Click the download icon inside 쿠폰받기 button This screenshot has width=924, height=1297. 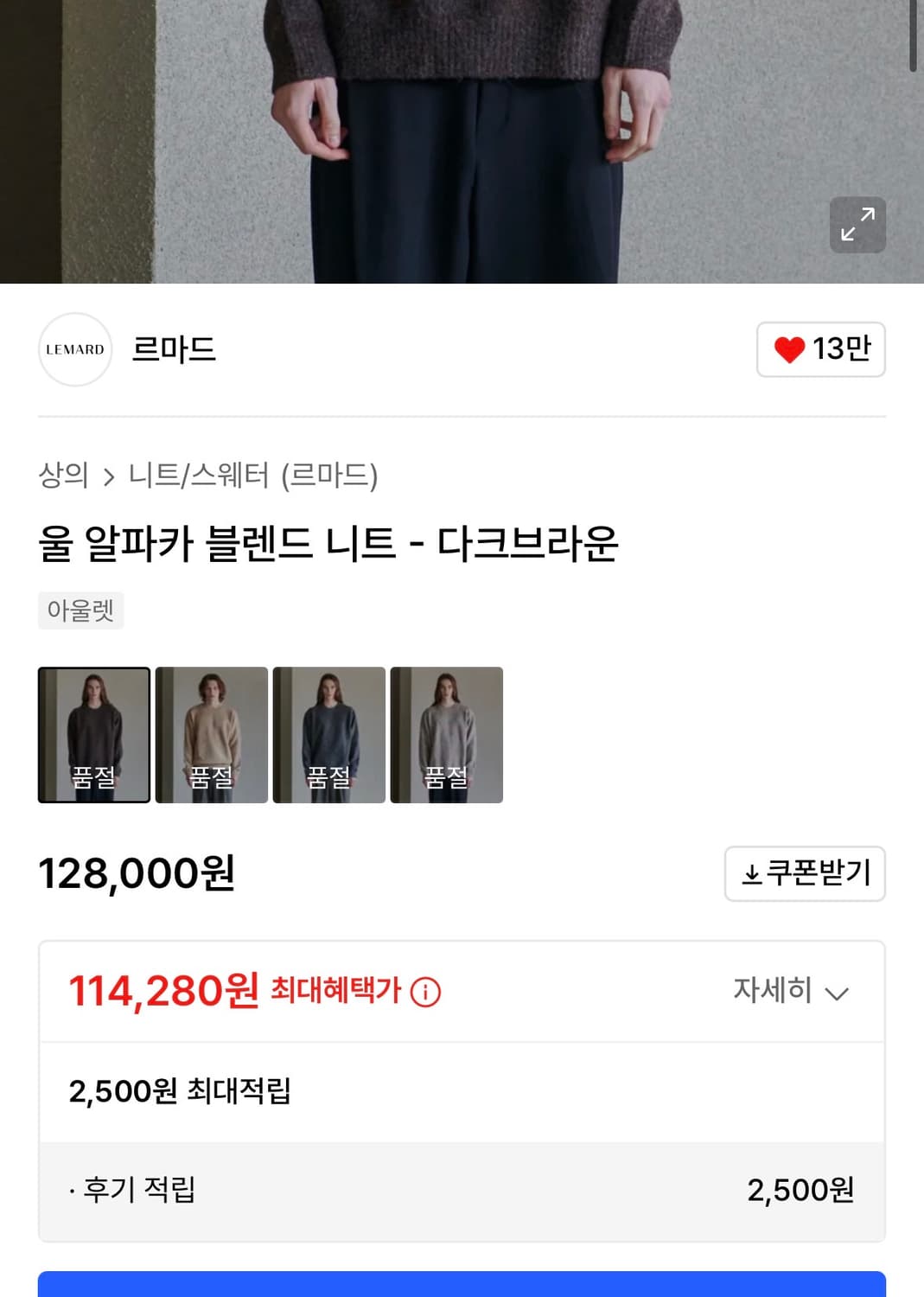click(751, 873)
